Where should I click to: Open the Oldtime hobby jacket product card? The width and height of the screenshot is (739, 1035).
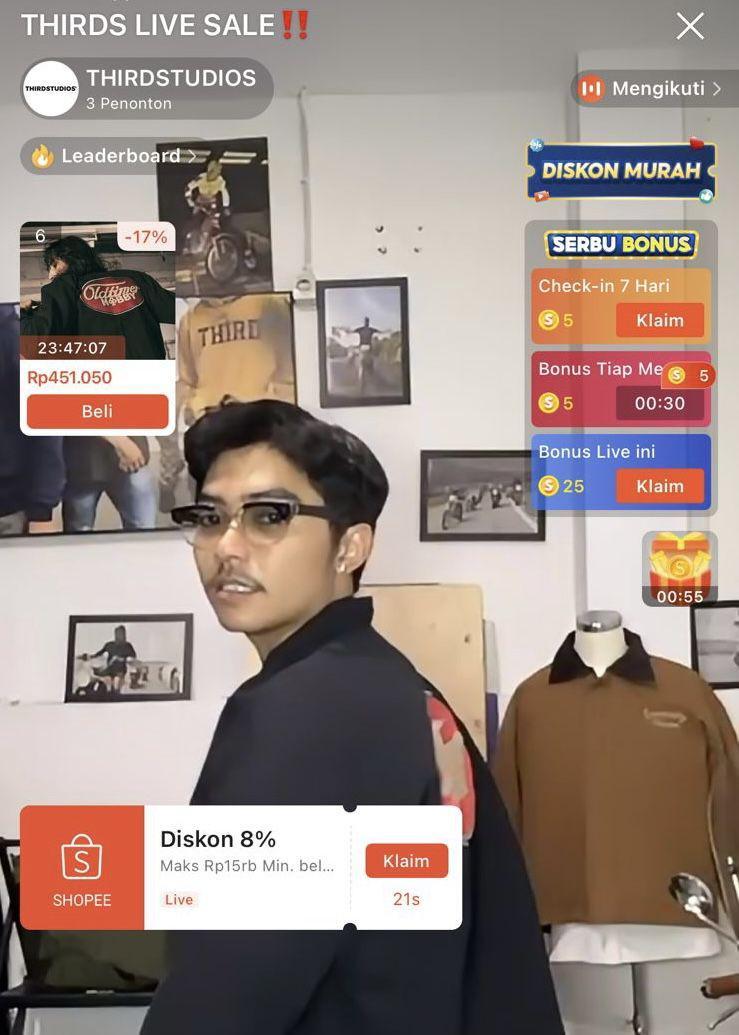[97, 290]
